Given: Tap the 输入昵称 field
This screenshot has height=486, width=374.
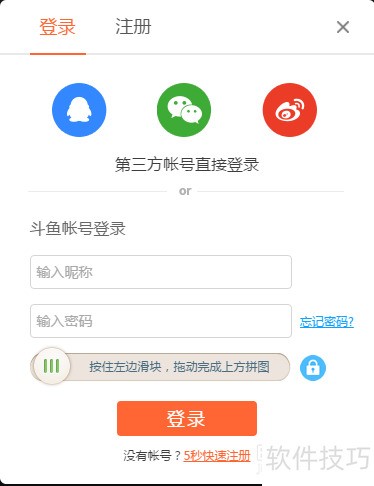Looking at the screenshot, I should click(161, 272).
